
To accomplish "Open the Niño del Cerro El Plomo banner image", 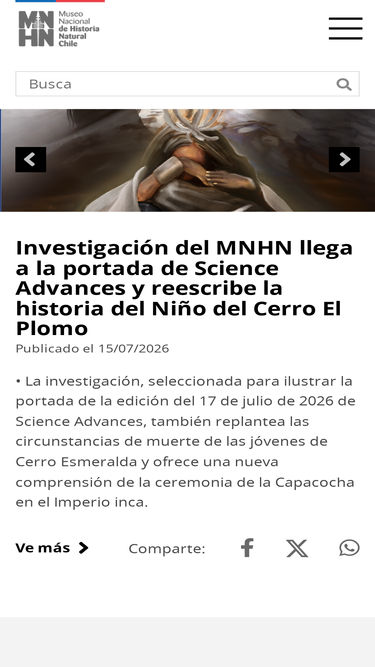I will coord(188,160).
